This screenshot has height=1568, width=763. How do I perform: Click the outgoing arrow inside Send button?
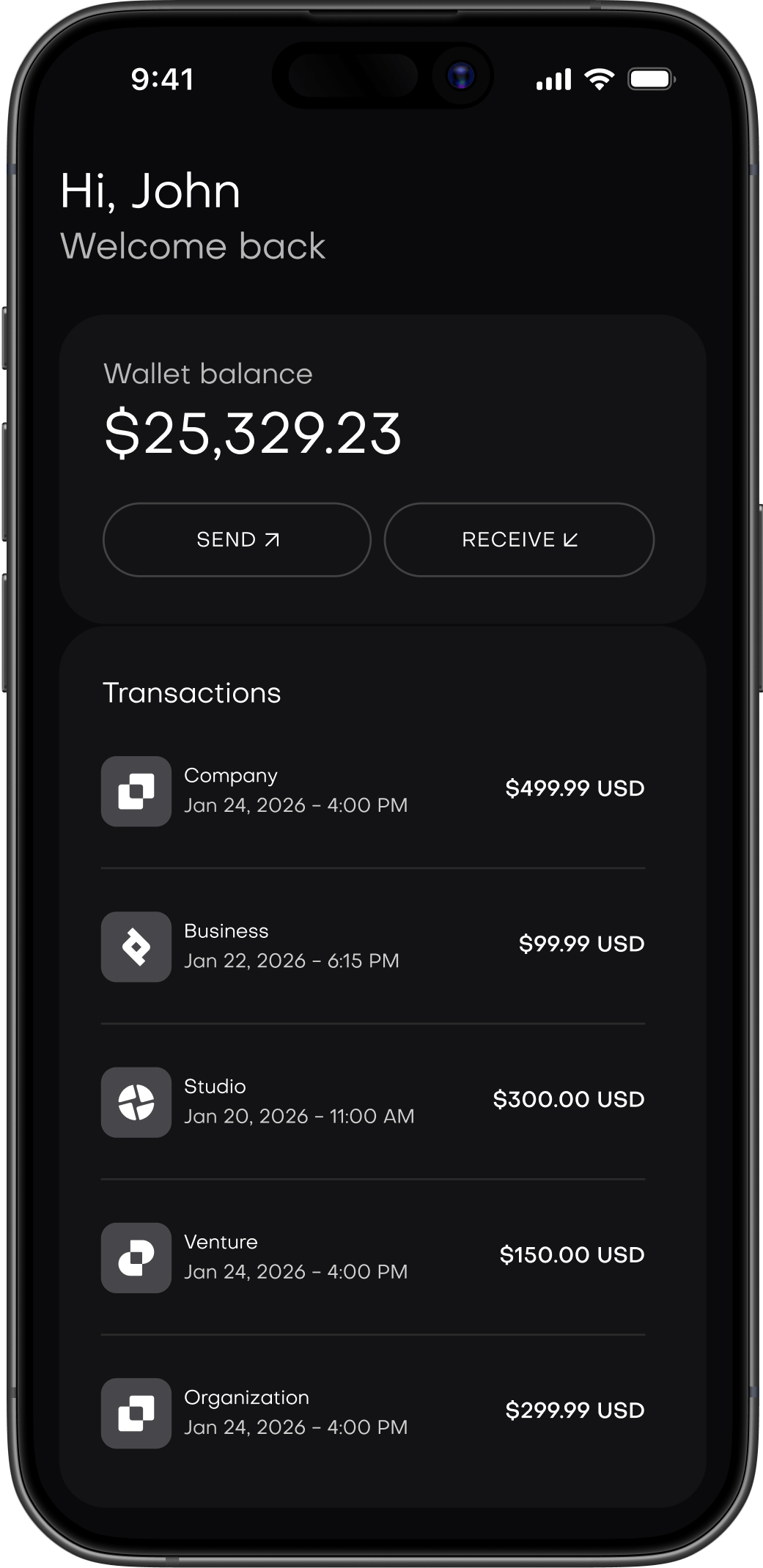pyautogui.click(x=272, y=540)
